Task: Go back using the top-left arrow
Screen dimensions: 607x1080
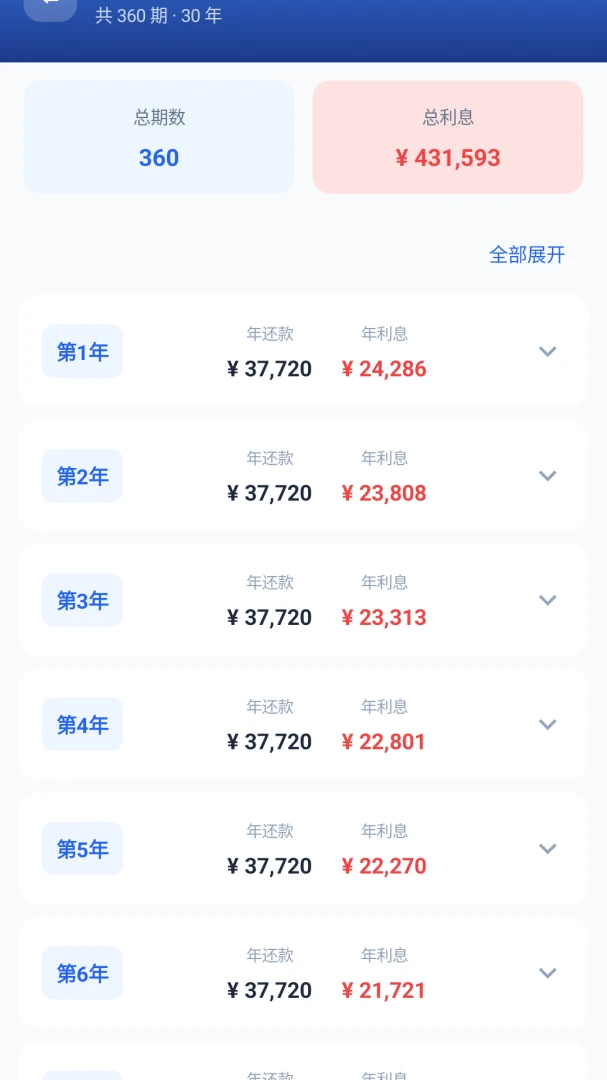Action: (x=50, y=6)
